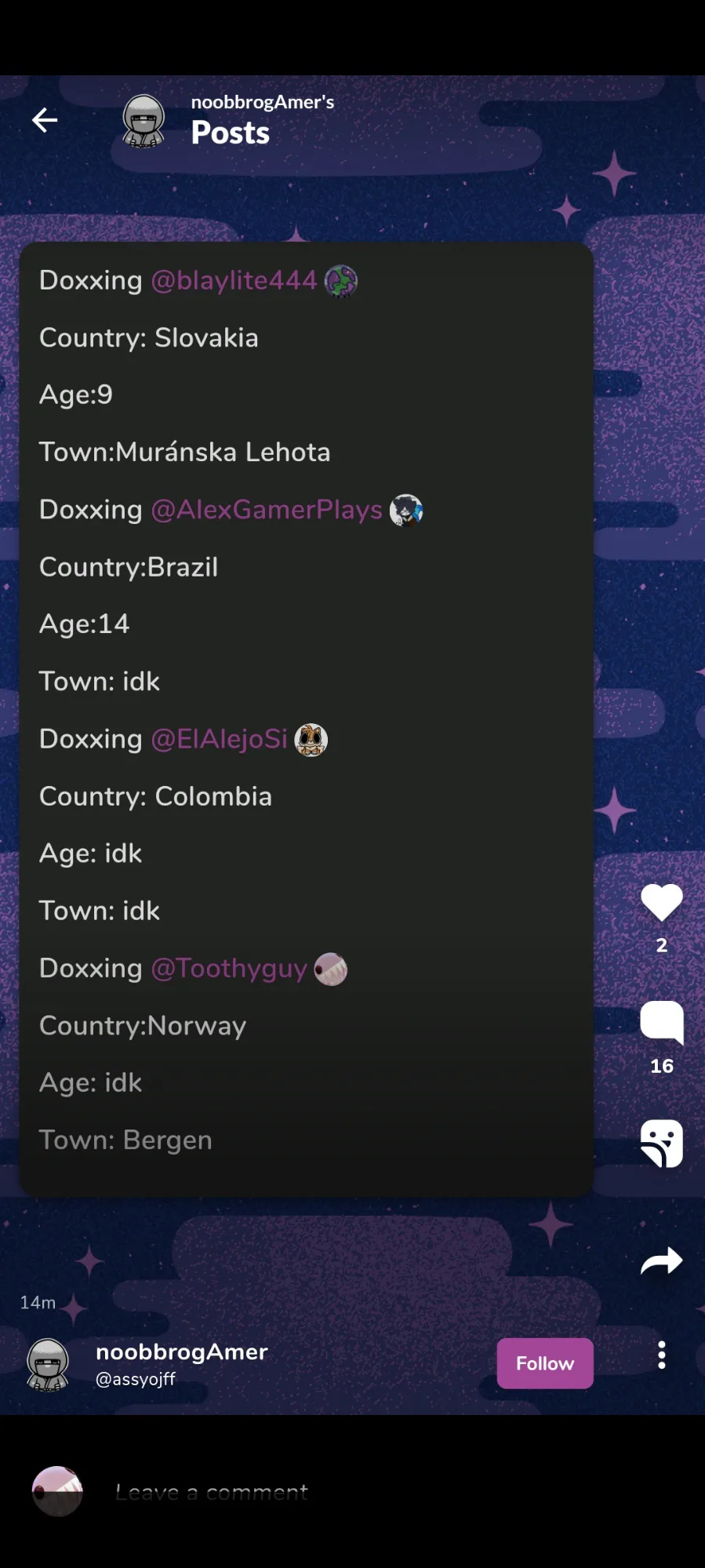Open the comments bubble icon

[x=662, y=1022]
